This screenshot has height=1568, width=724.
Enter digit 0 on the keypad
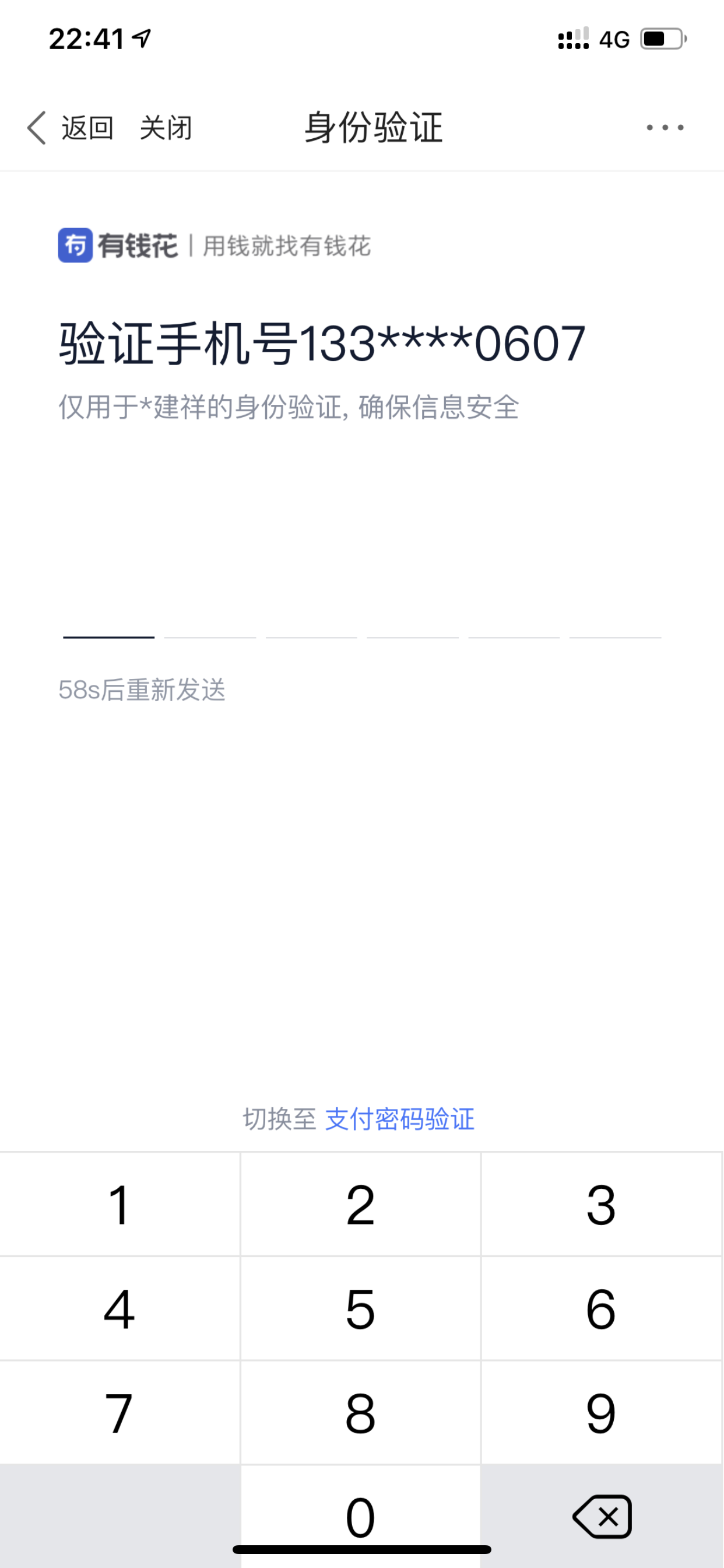click(x=360, y=1516)
